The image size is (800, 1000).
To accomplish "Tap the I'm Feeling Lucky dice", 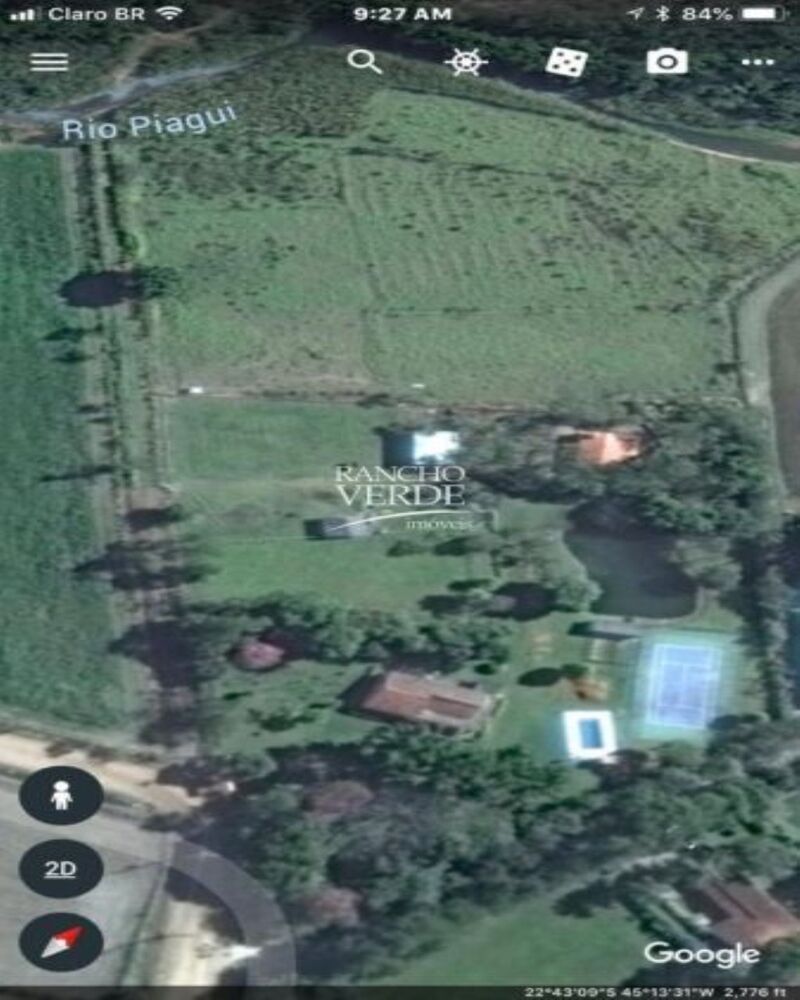I will coord(566,62).
